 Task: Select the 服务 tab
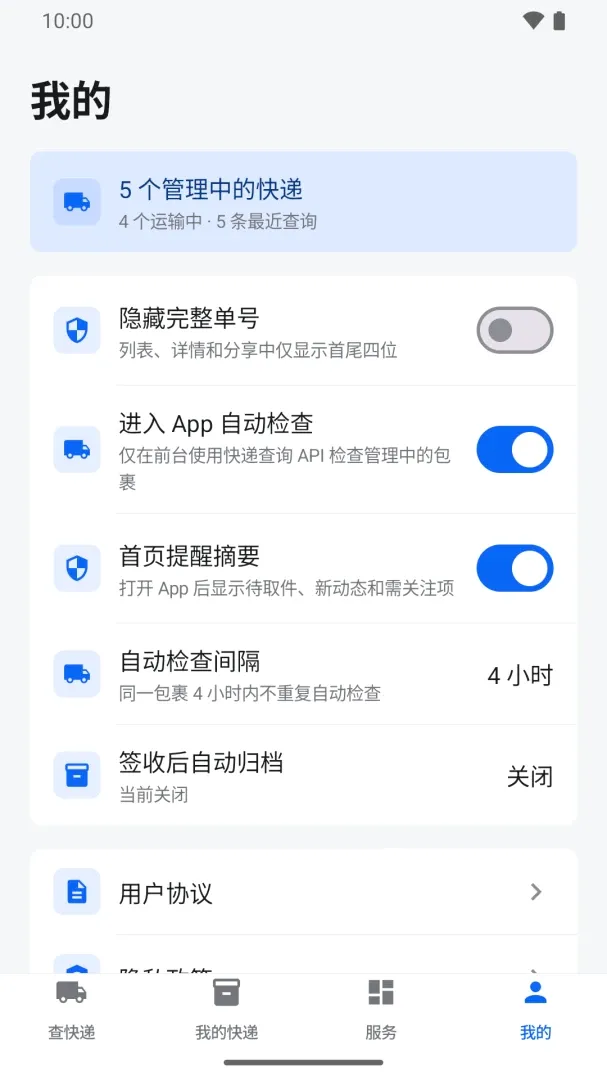(381, 1010)
